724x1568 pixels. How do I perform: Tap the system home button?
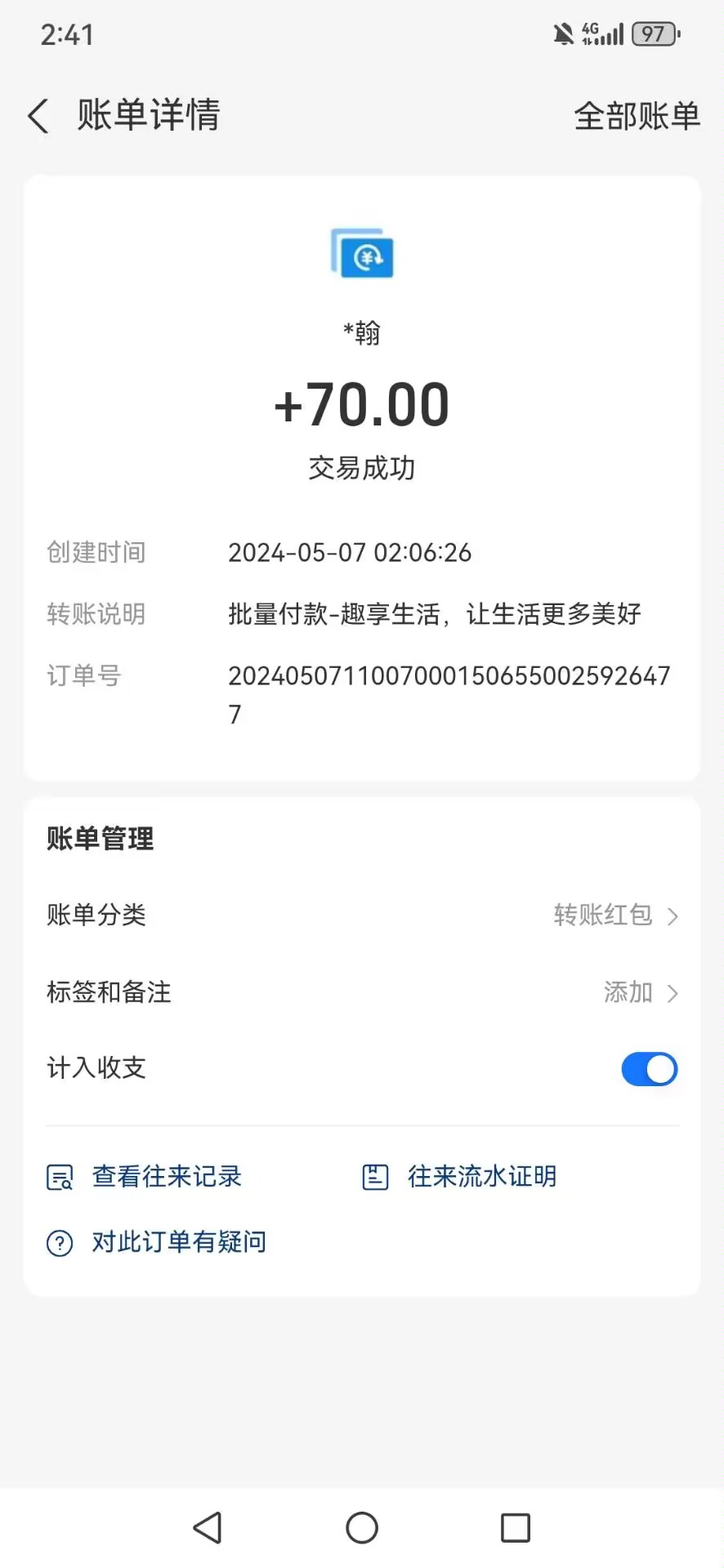pyautogui.click(x=362, y=1527)
